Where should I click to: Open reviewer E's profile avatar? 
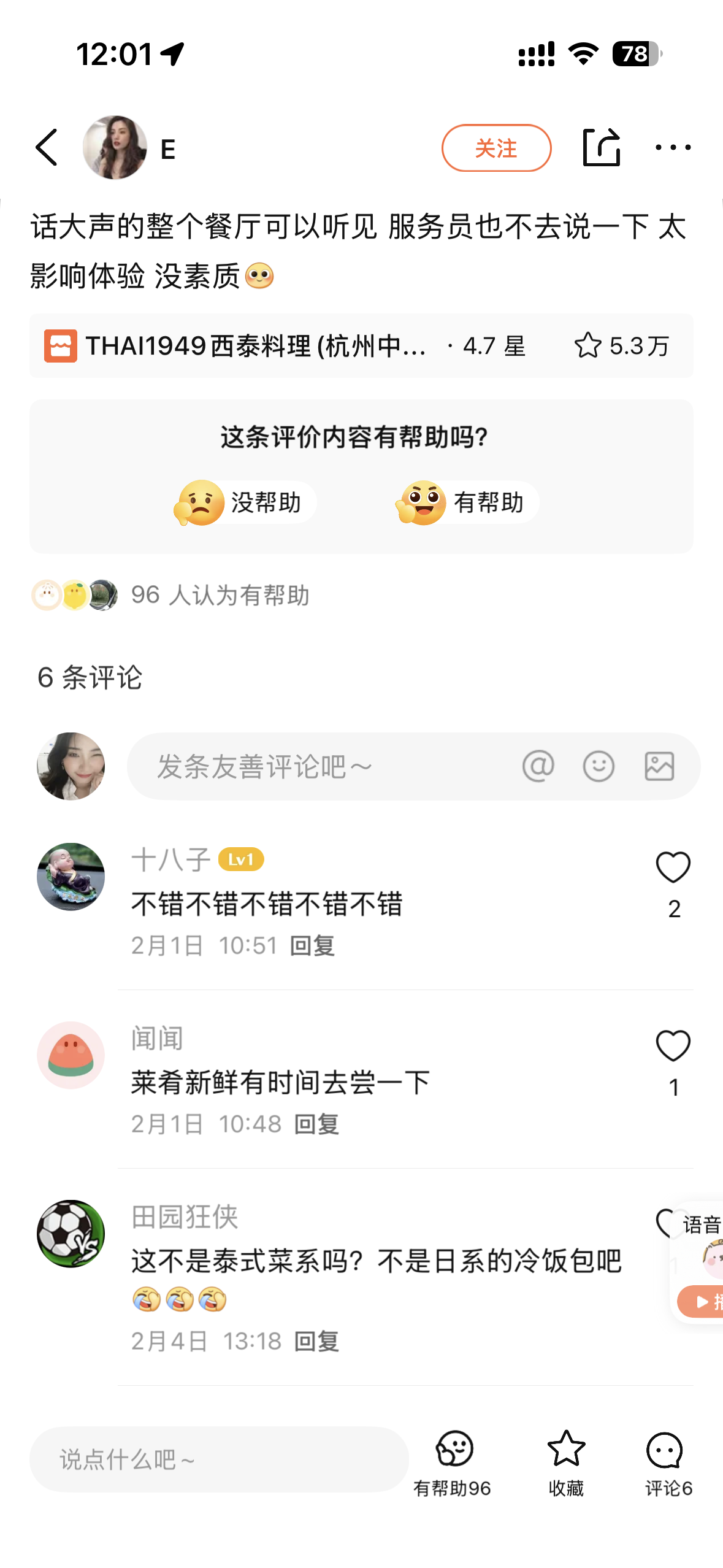tap(115, 147)
